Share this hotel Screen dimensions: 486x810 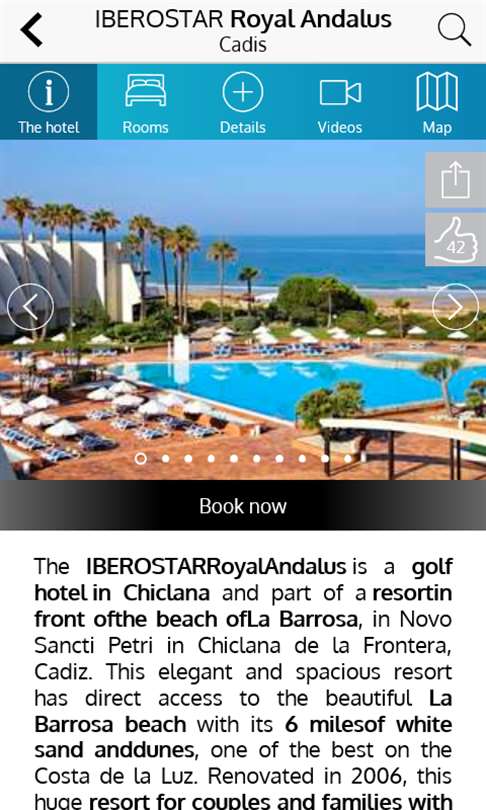coord(456,180)
